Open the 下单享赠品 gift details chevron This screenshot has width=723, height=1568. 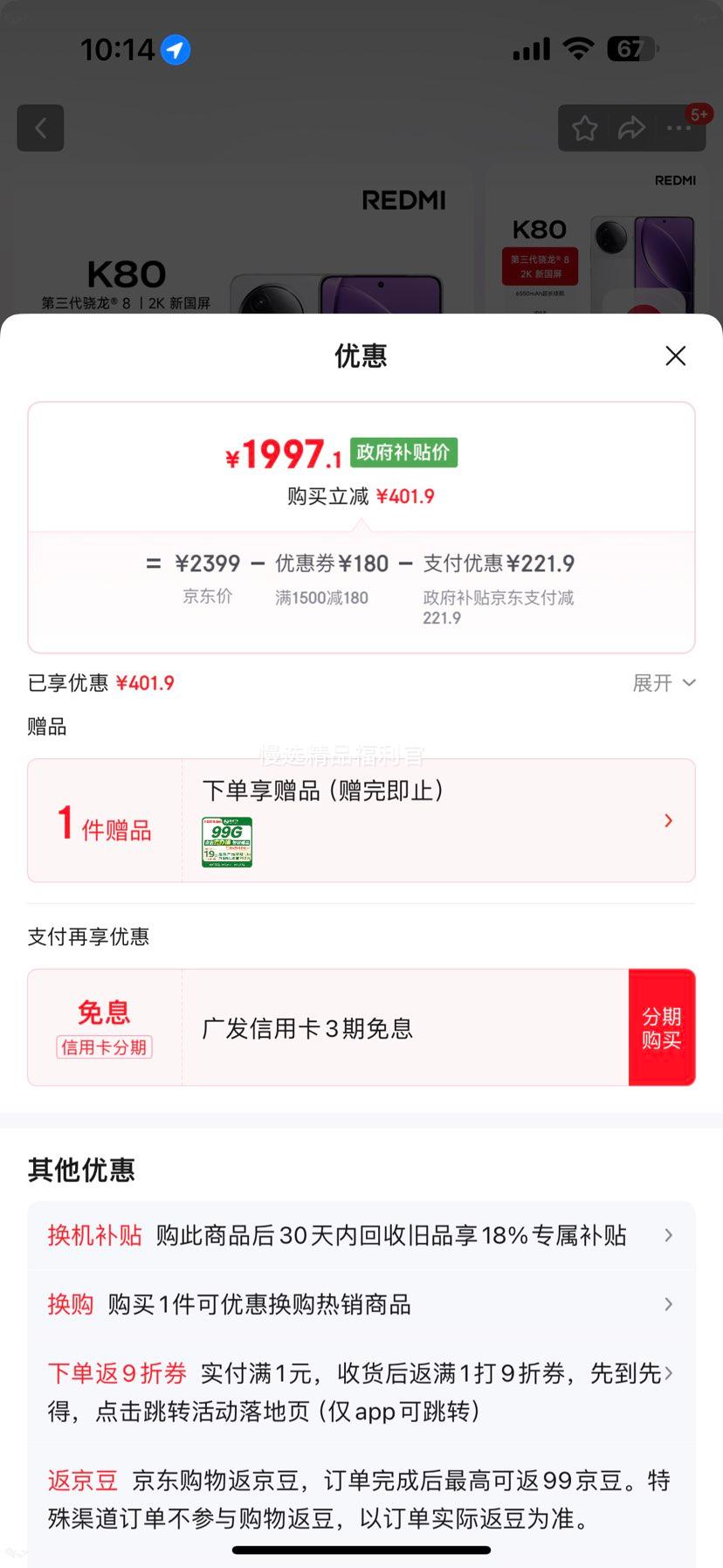pyautogui.click(x=668, y=821)
